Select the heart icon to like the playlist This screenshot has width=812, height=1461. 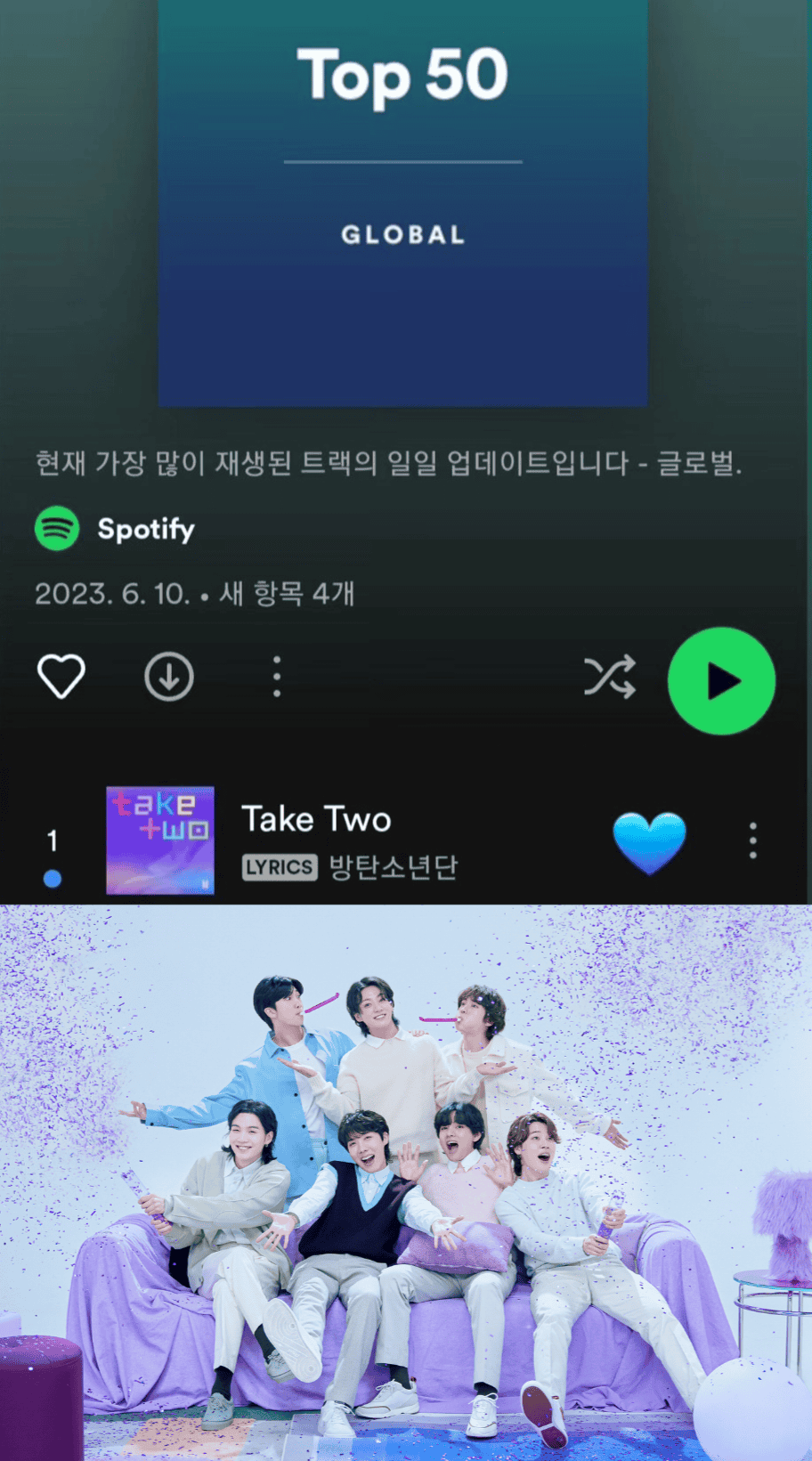[x=60, y=677]
